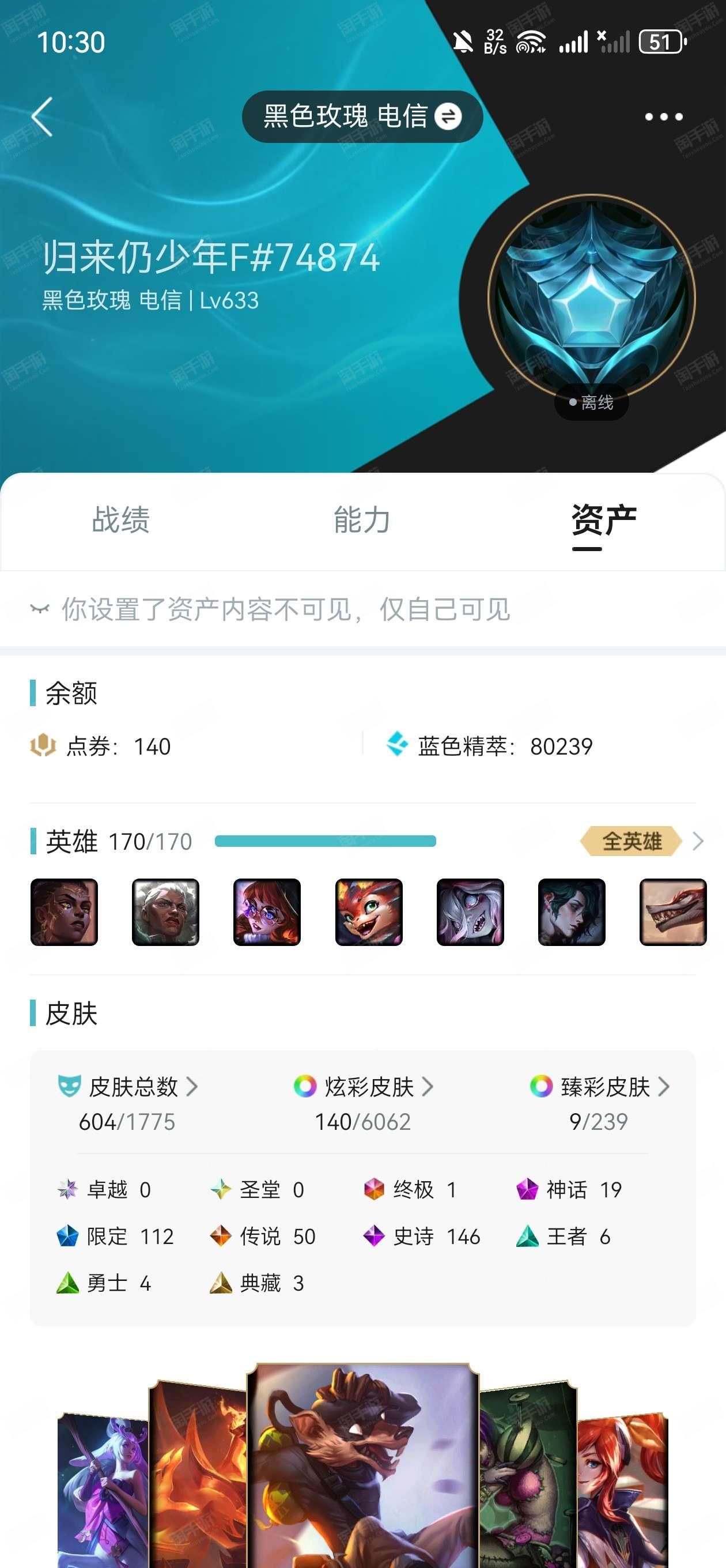The width and height of the screenshot is (726, 1568).
Task: Switch to the 战绩 tab
Action: 120,519
